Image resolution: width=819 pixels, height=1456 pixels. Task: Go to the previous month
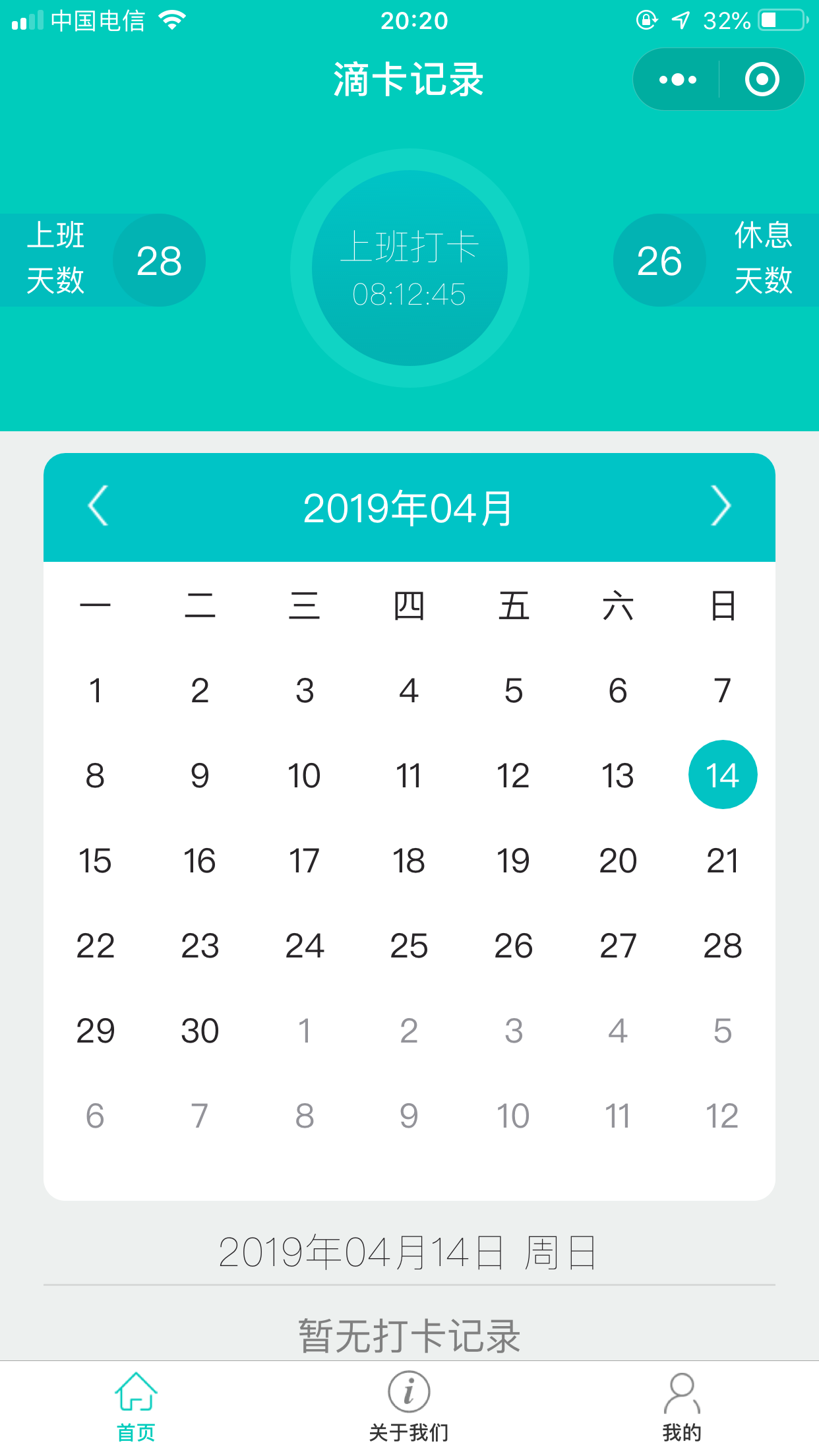coord(98,506)
